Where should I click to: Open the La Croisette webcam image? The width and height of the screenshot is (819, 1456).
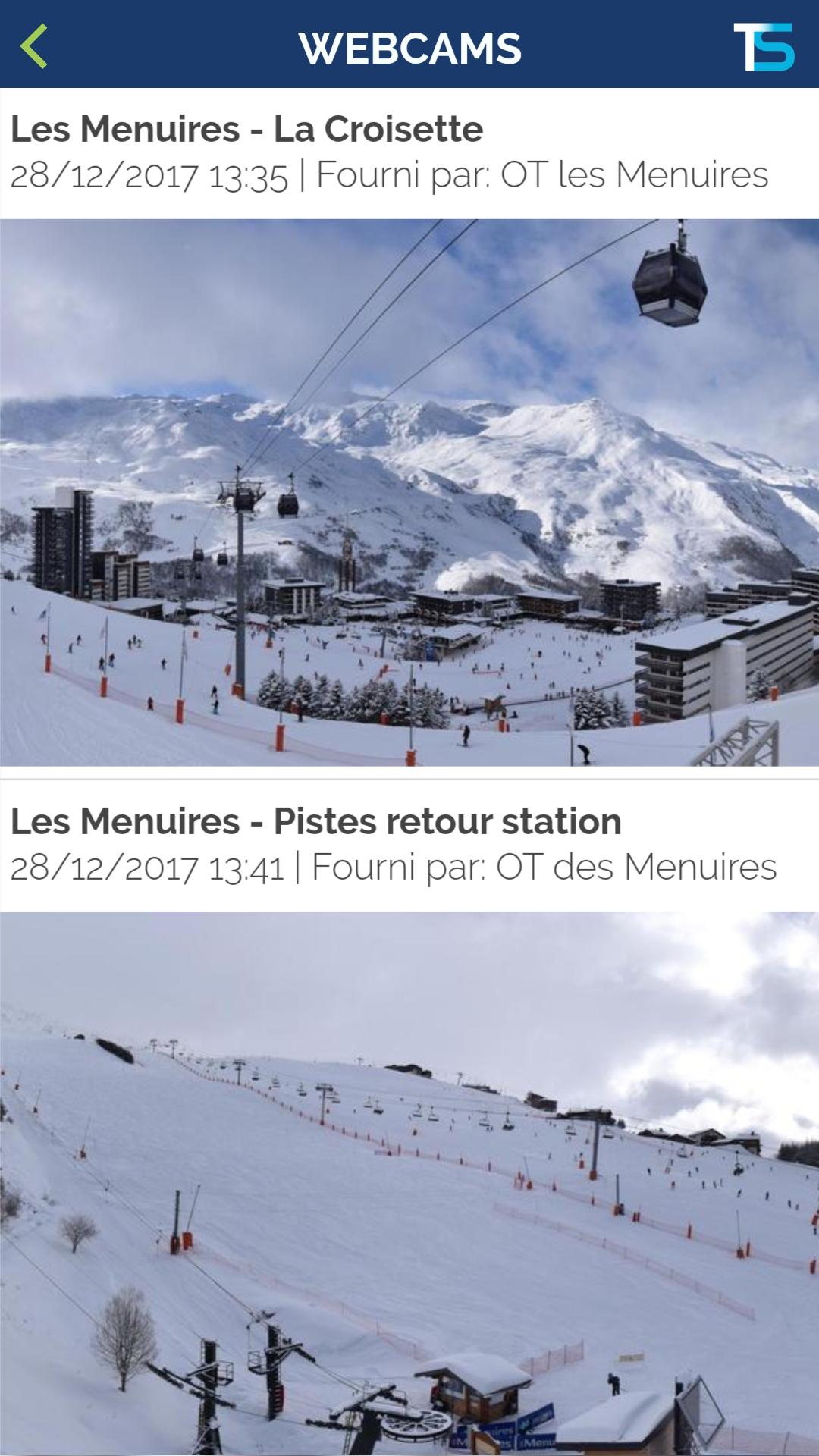tap(409, 493)
